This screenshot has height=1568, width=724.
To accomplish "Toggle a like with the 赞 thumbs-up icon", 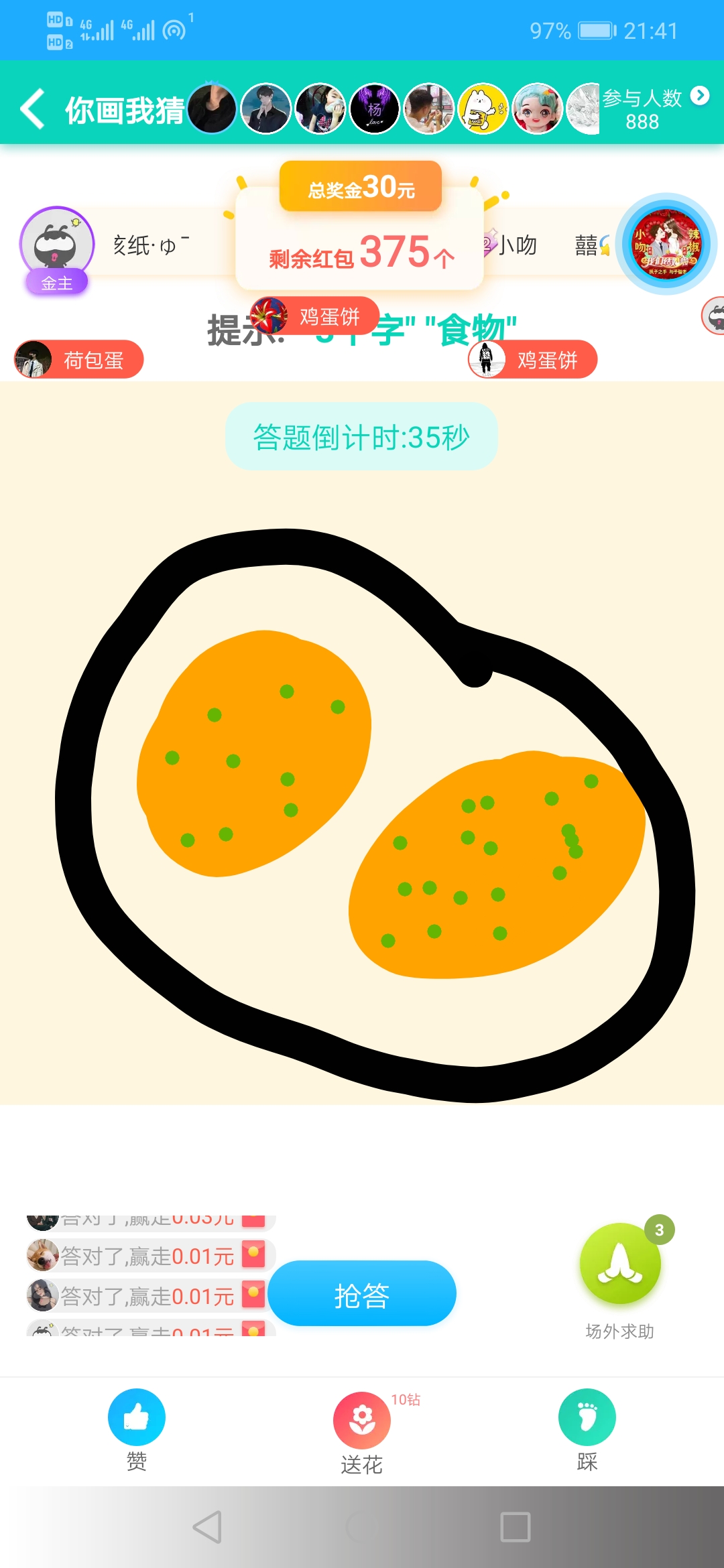I will click(x=135, y=1419).
